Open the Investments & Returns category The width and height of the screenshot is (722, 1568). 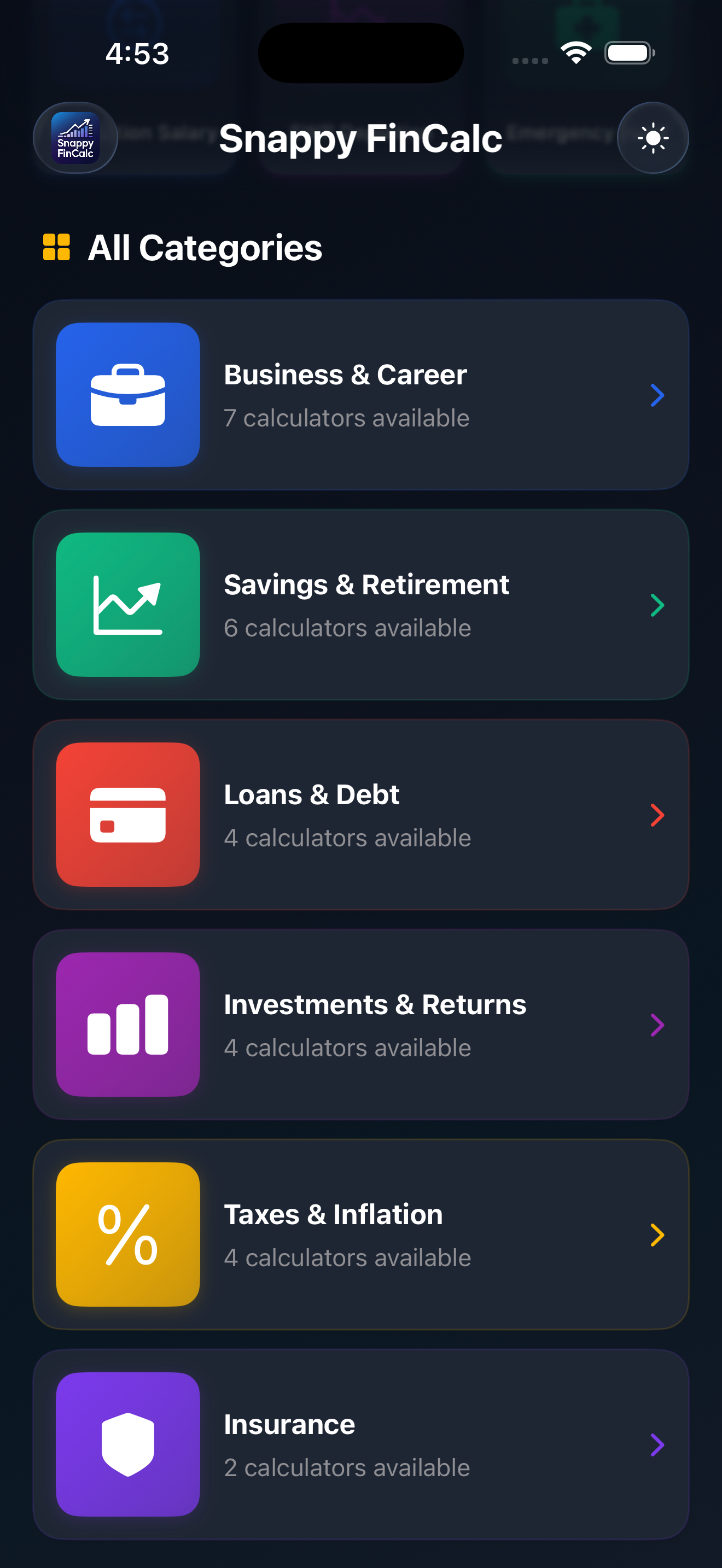click(361, 1025)
